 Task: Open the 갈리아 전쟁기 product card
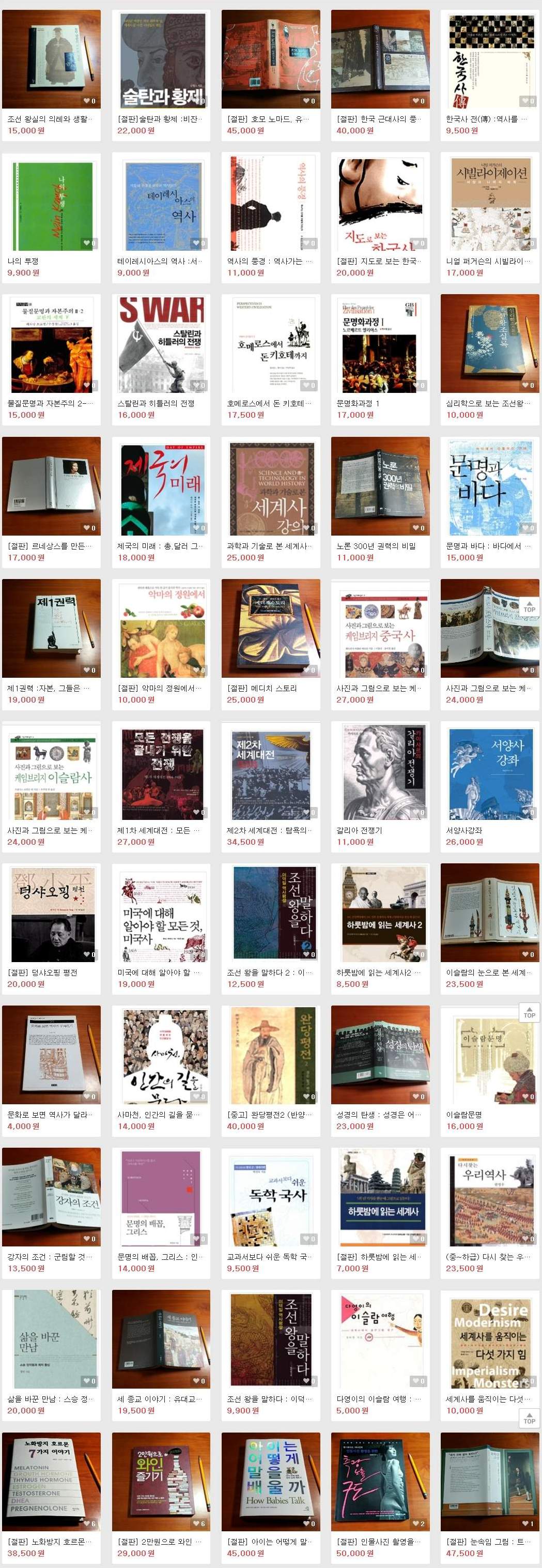pos(380,771)
